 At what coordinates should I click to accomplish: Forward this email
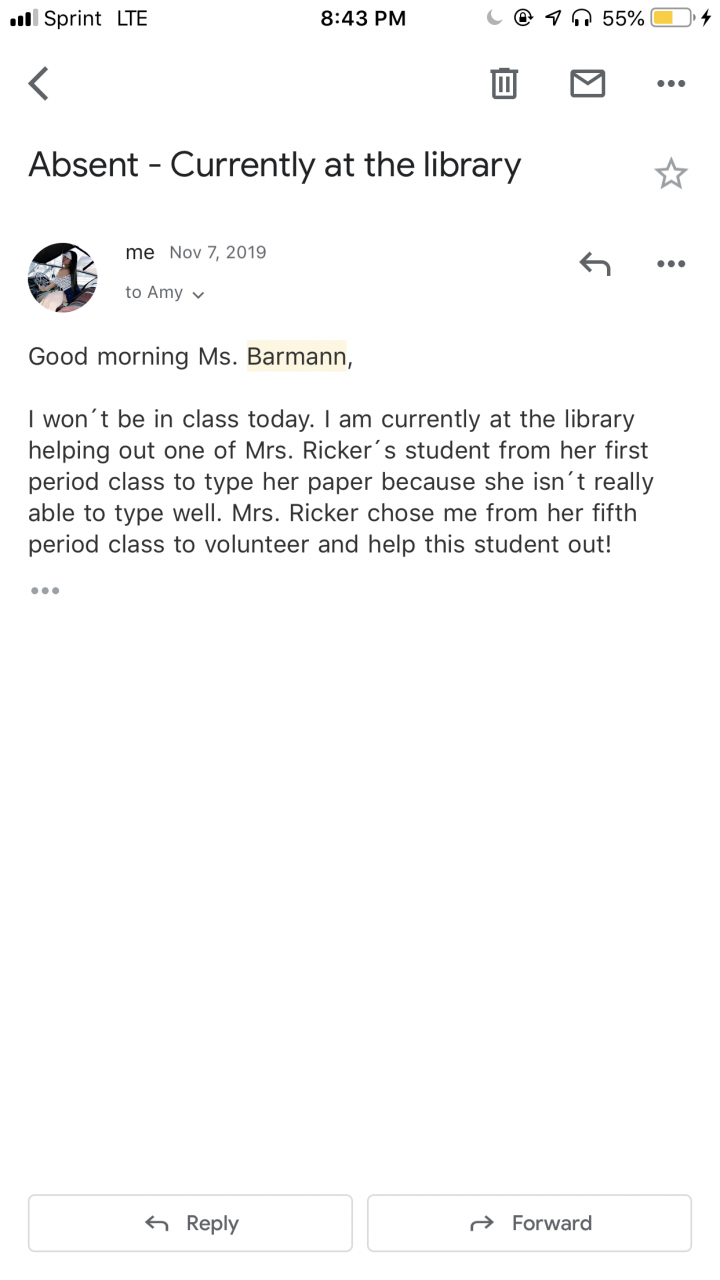click(529, 1223)
